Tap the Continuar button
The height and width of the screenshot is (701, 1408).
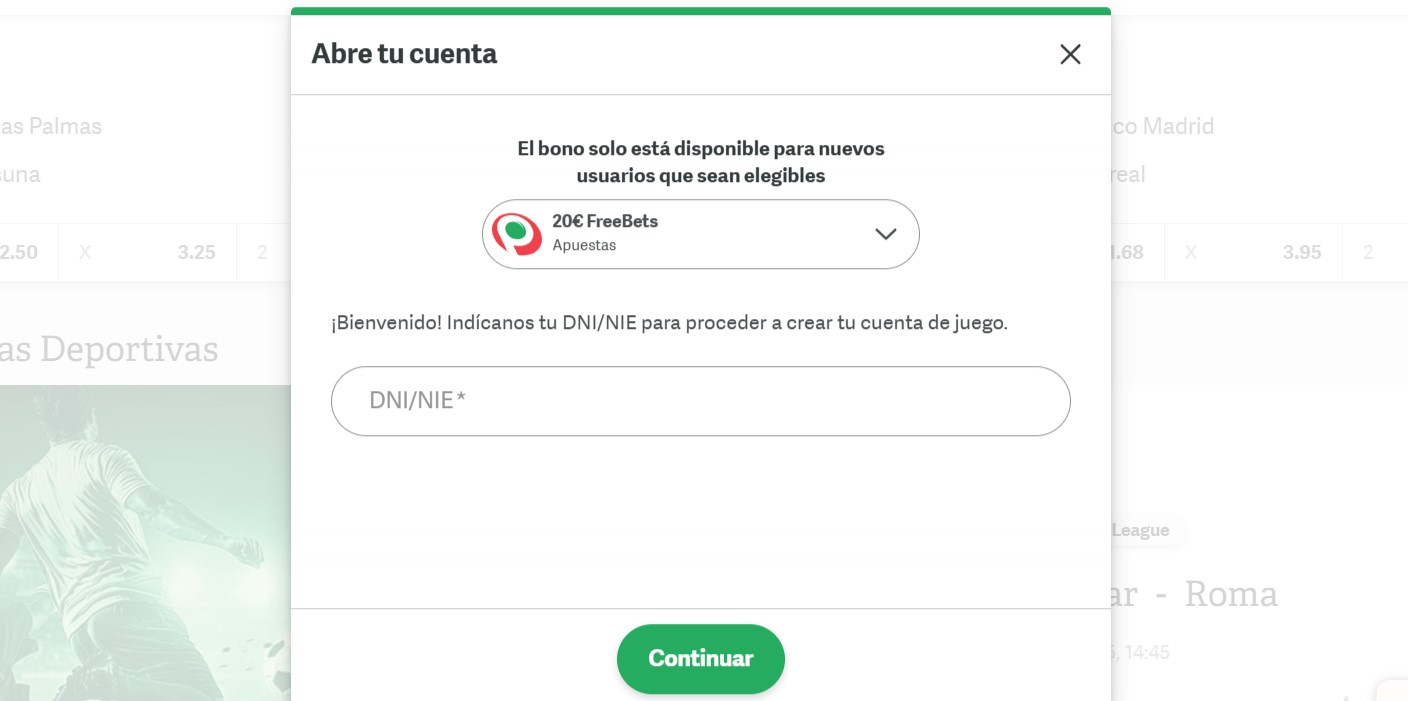[x=700, y=658]
